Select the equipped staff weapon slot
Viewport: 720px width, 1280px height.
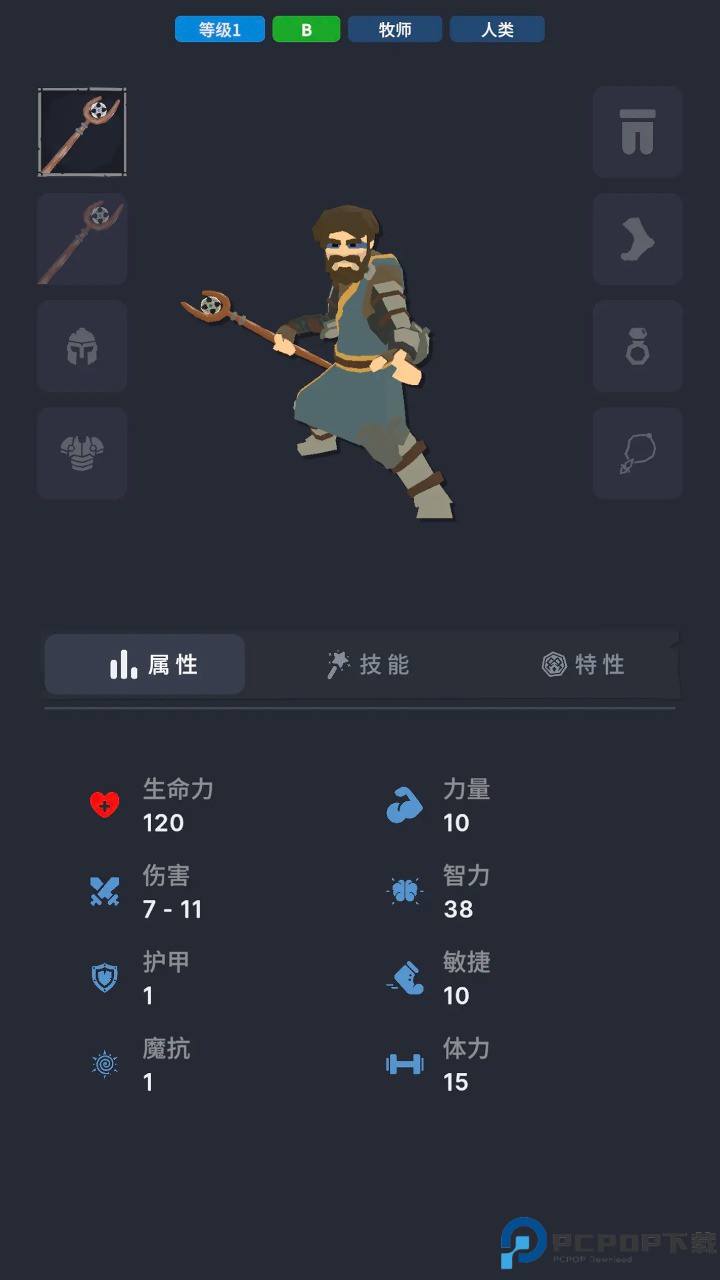(x=82, y=132)
